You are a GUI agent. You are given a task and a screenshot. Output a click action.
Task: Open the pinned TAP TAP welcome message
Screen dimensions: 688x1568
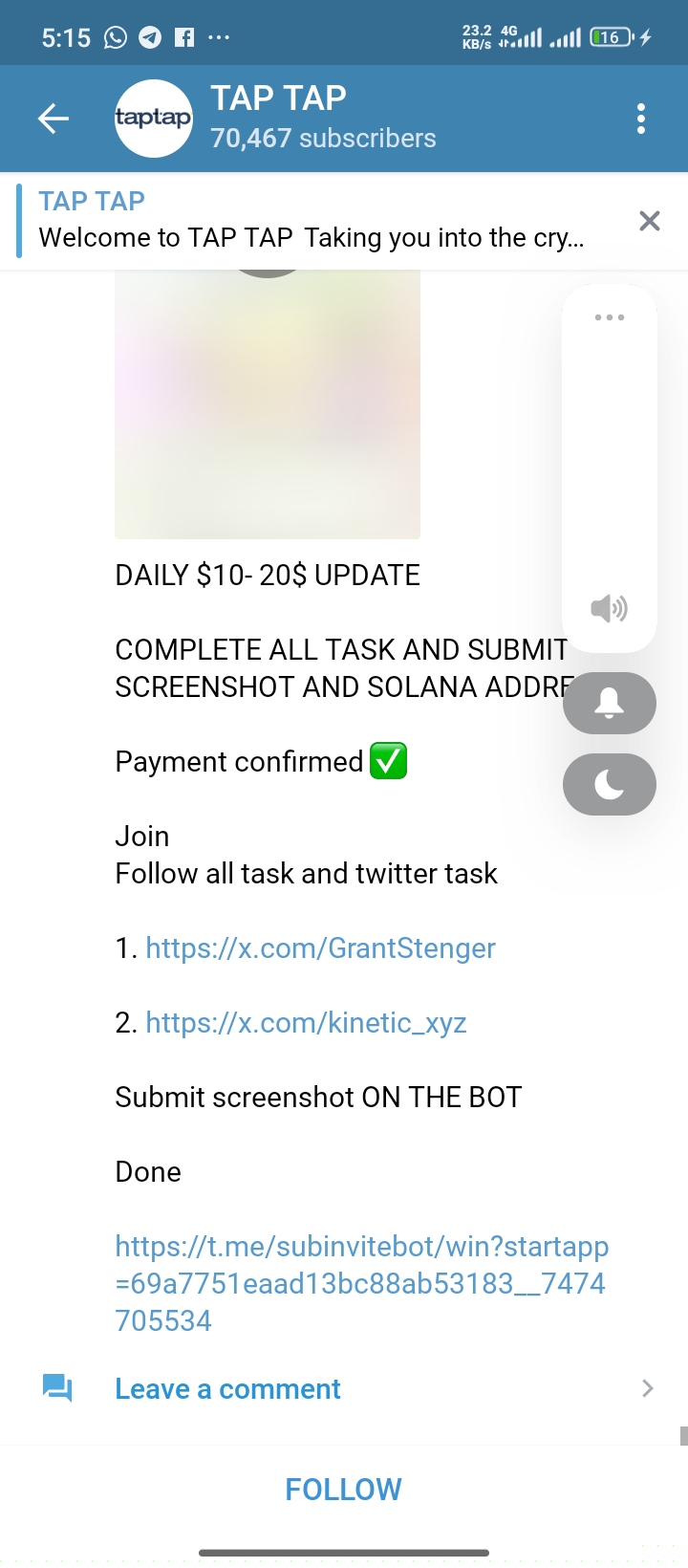pos(311,221)
